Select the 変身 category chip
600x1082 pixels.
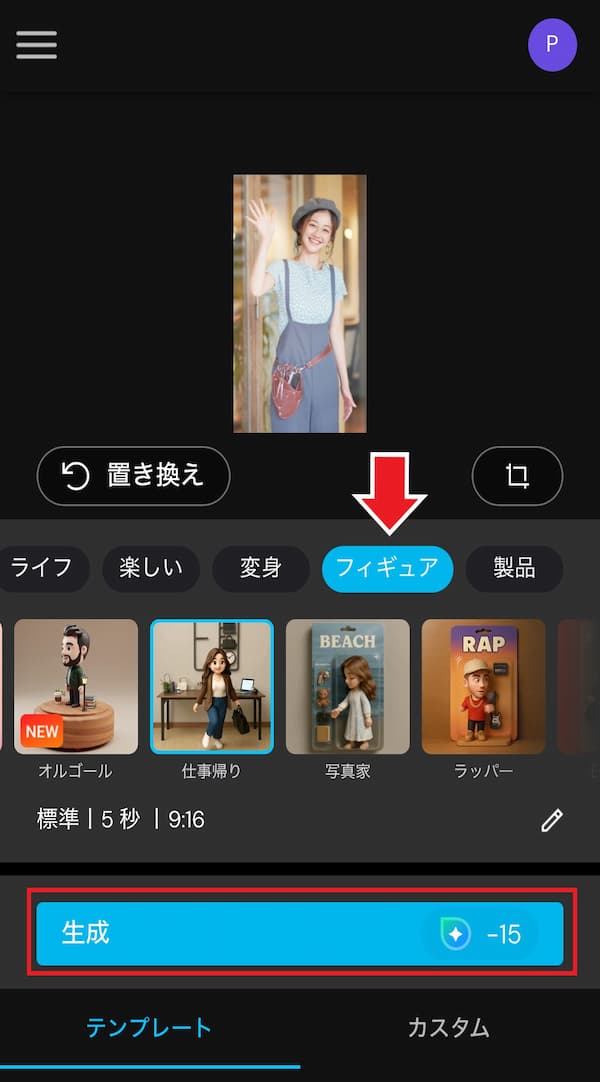tap(260, 569)
